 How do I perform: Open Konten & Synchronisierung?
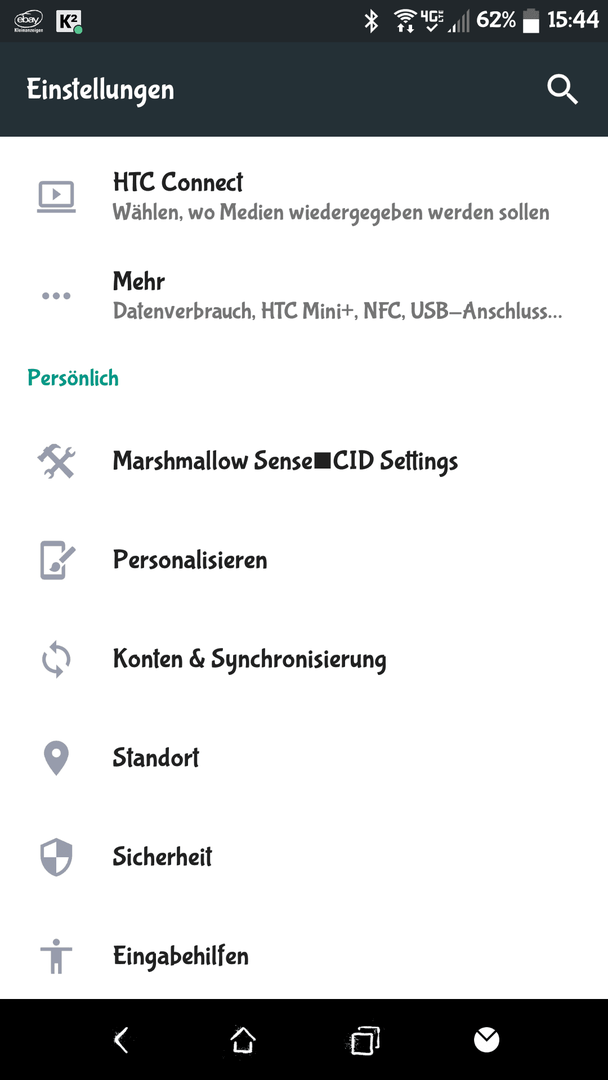(x=304, y=659)
